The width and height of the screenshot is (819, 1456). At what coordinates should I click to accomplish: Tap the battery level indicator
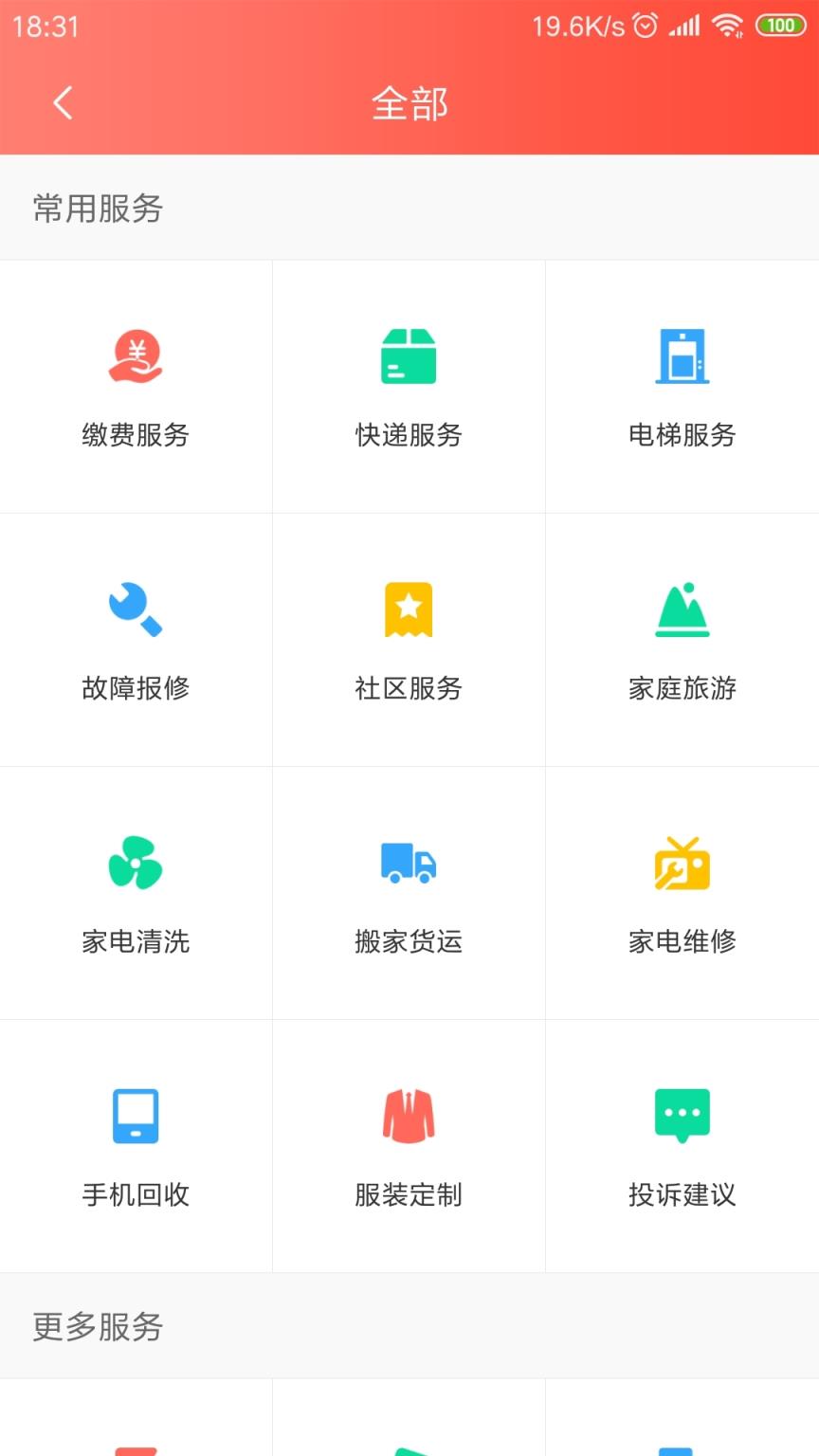click(780, 24)
